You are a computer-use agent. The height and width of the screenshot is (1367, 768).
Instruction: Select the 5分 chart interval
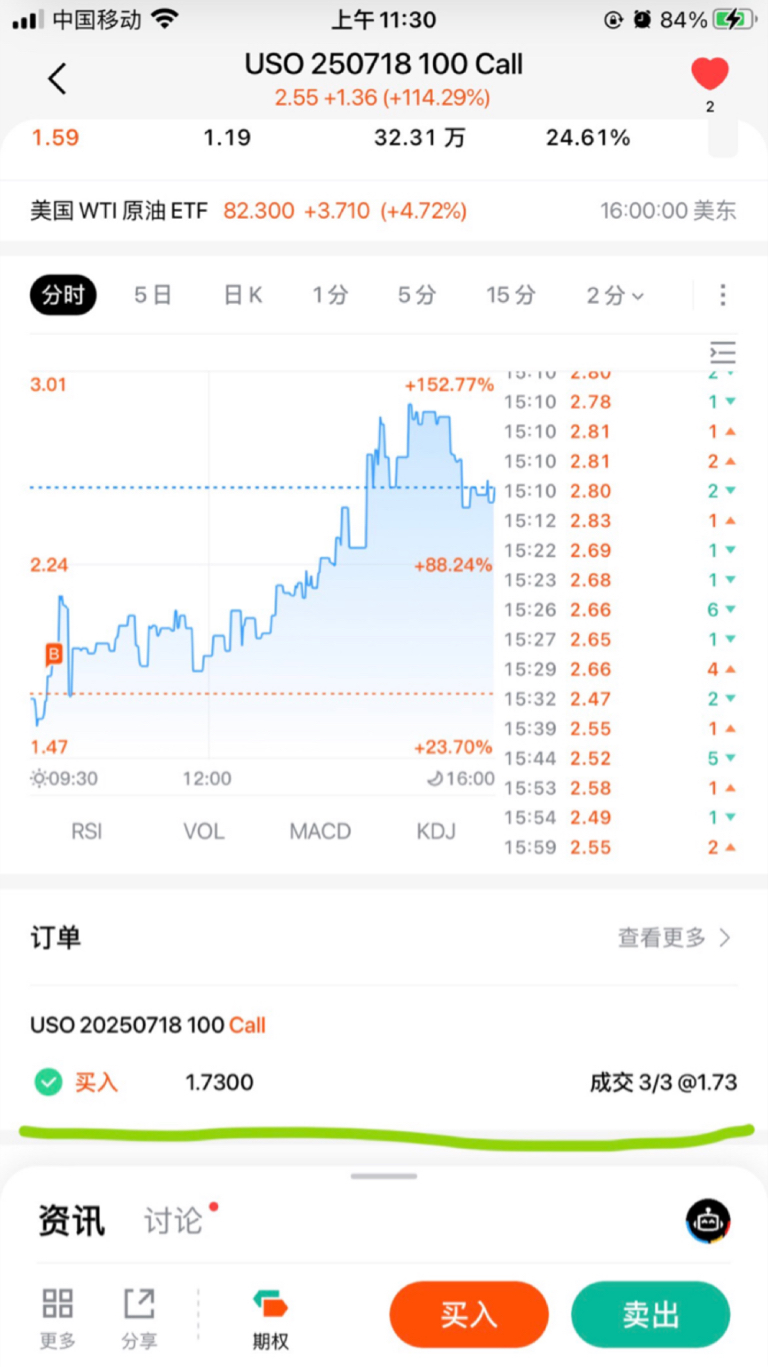[417, 295]
